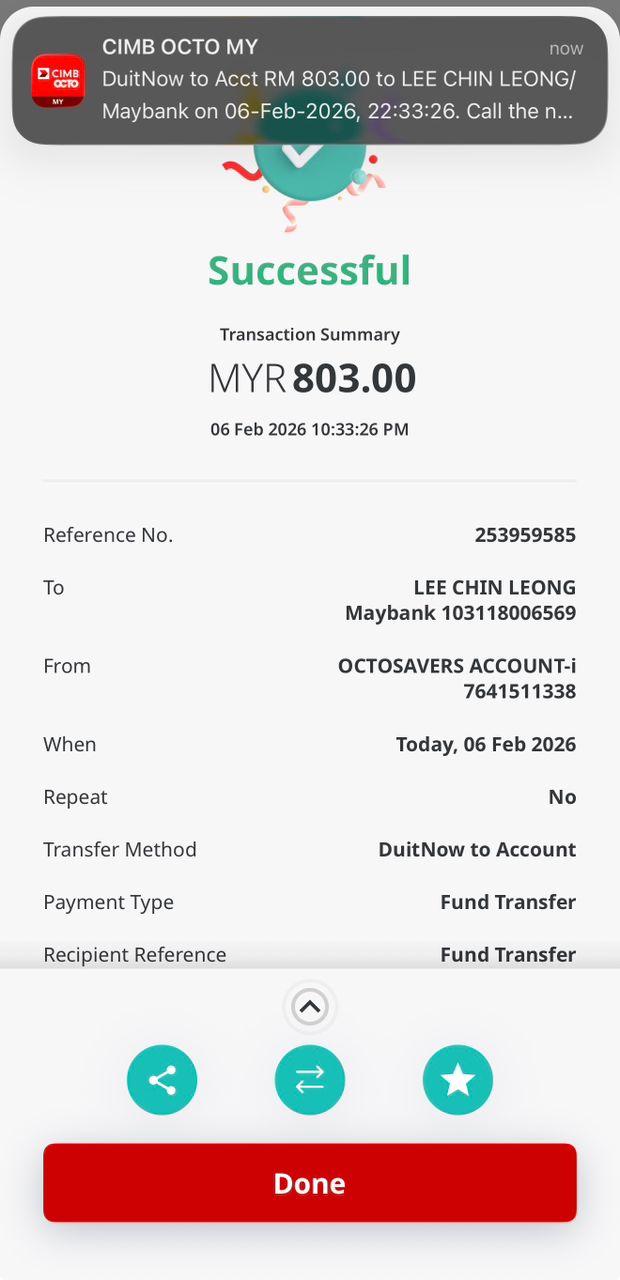Screen dimensions: 620x1280
Task: Tap the red Done button
Action: (x=310, y=1183)
